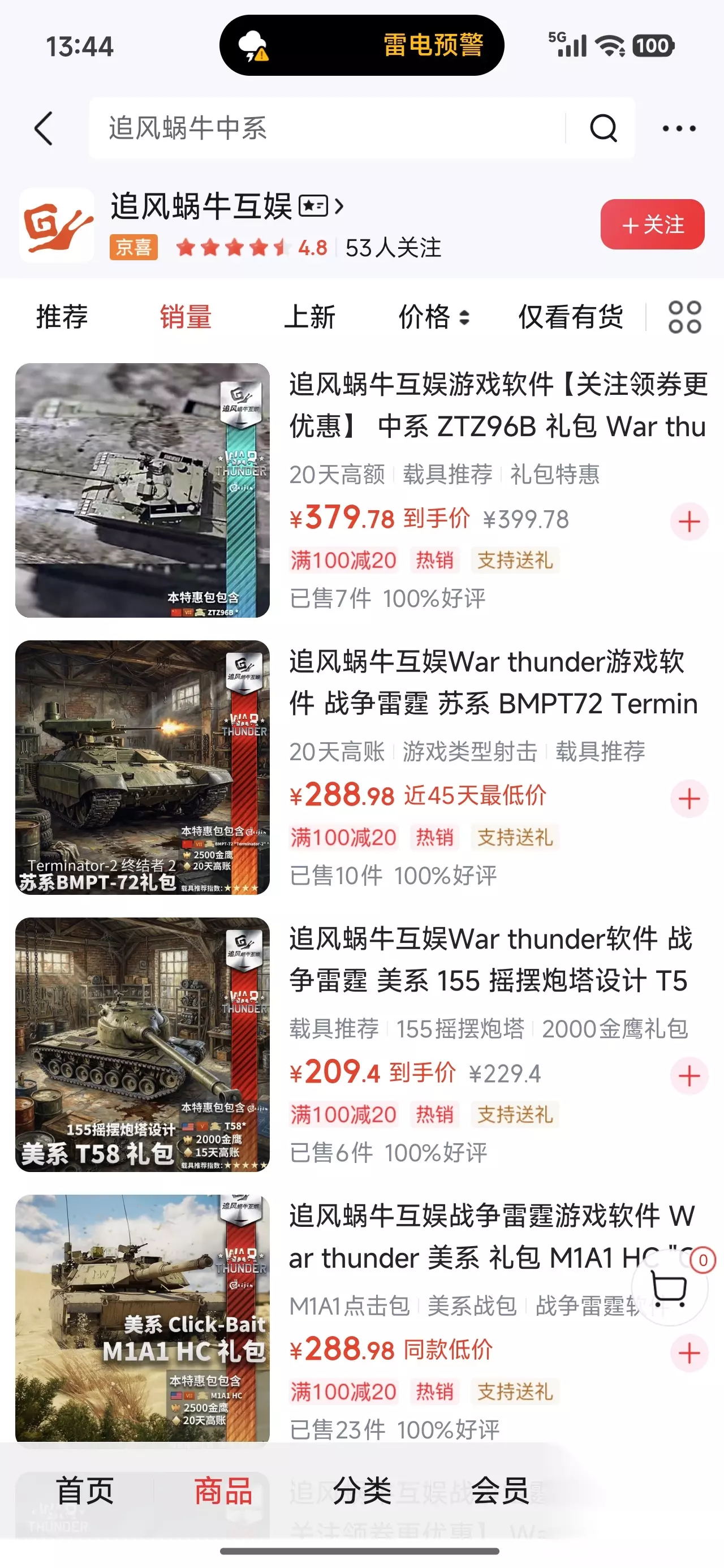The width and height of the screenshot is (724, 1568).
Task: Switch to the 分类 tab
Action: pos(361,1491)
